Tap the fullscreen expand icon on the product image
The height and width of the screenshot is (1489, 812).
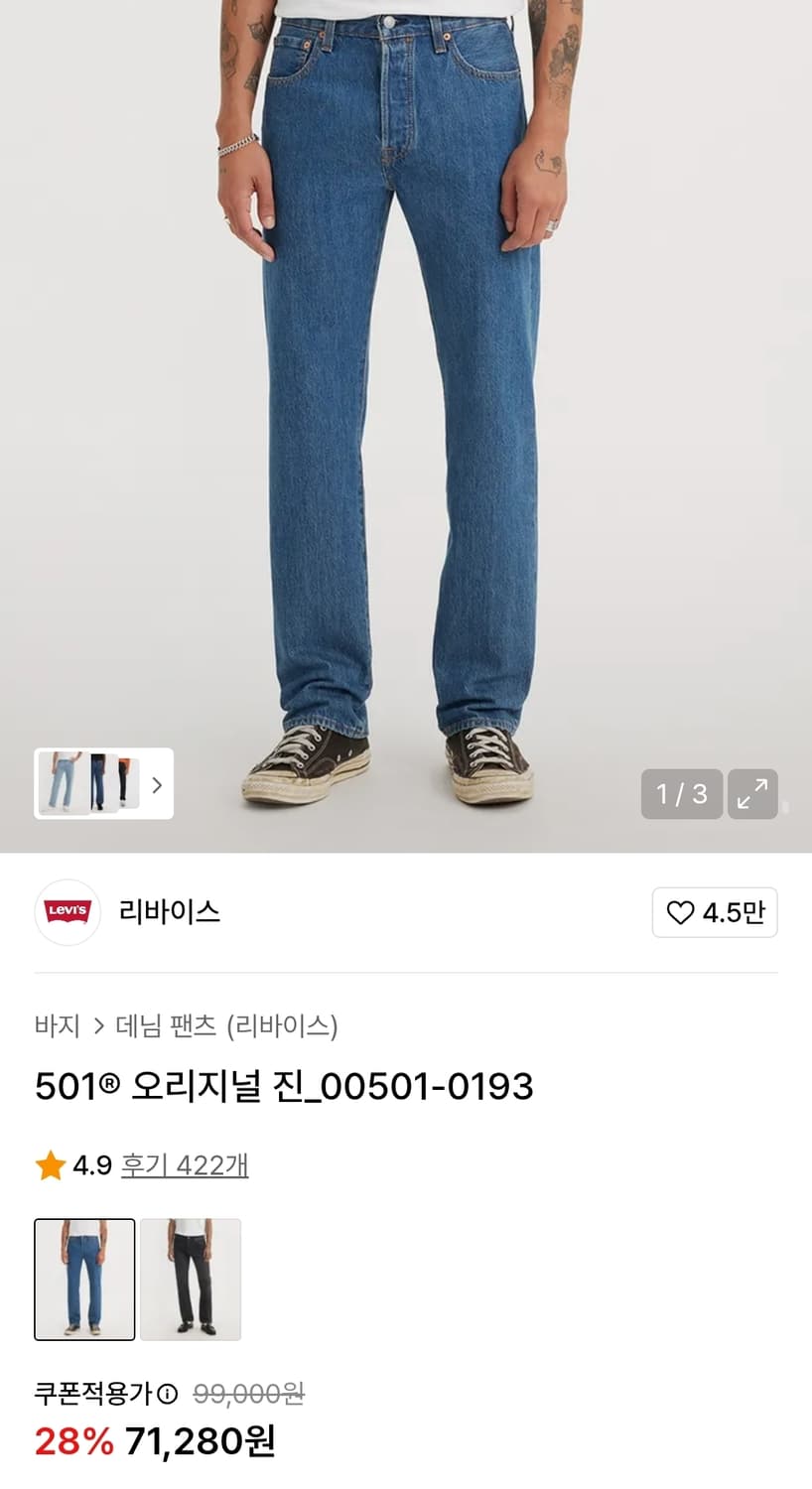754,794
